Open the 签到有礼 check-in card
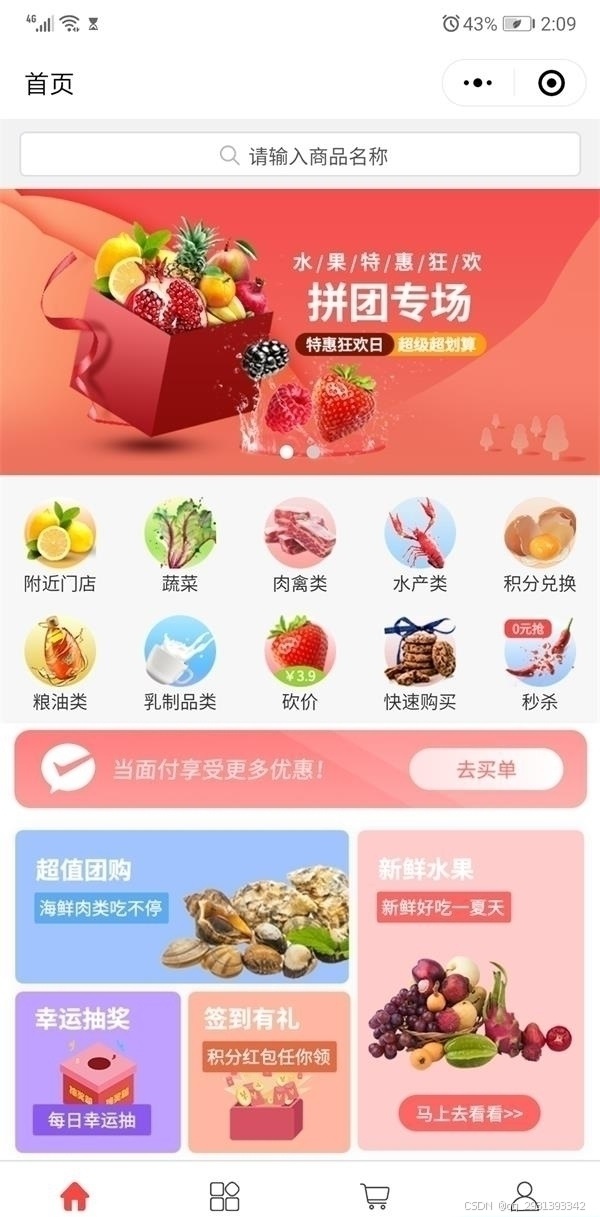Viewport: 600px width, 1217px height. coord(269,1071)
